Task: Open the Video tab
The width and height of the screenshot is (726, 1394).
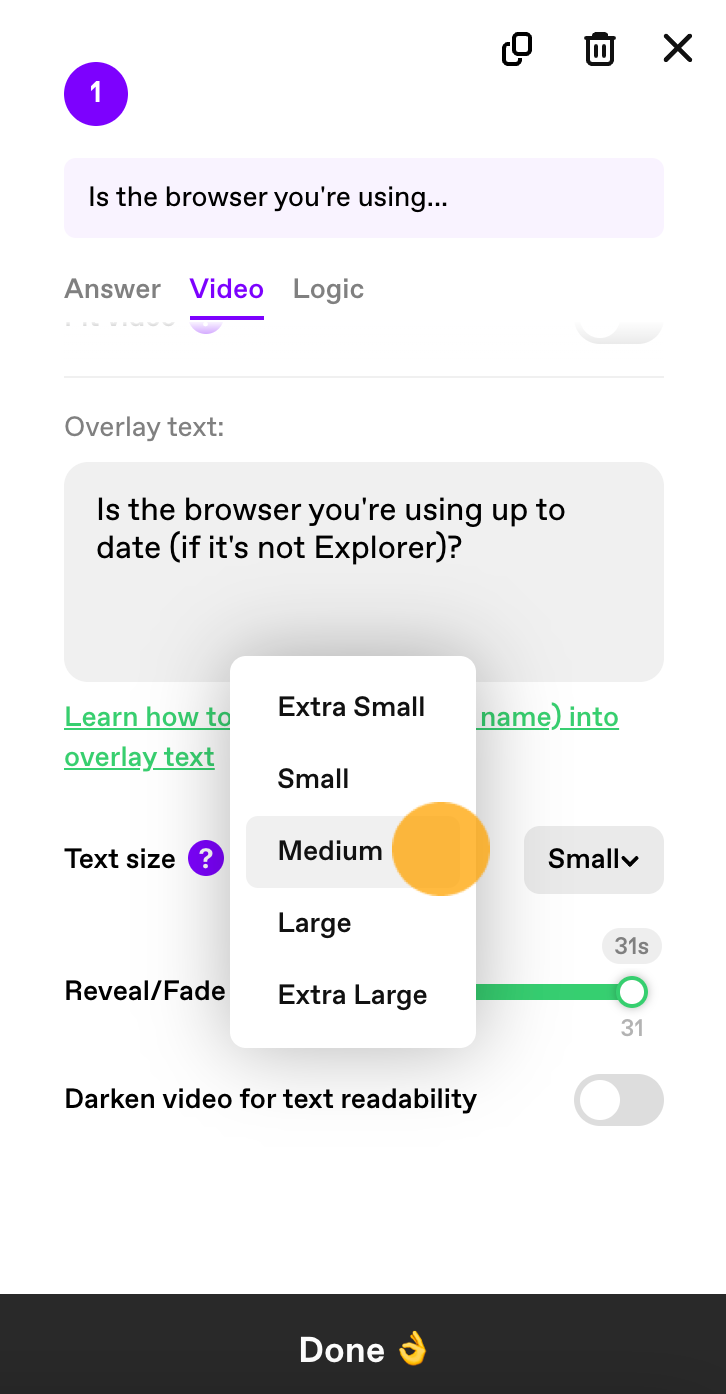Action: tap(227, 290)
